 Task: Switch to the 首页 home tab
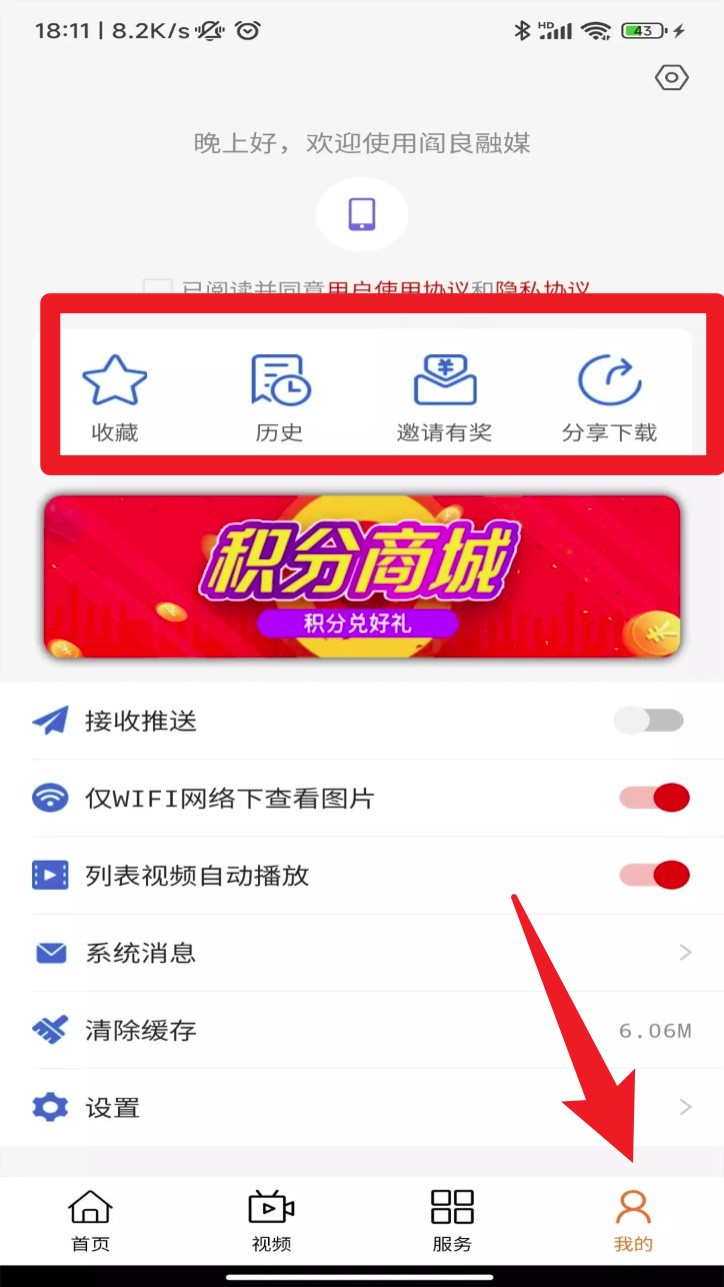[90, 1220]
